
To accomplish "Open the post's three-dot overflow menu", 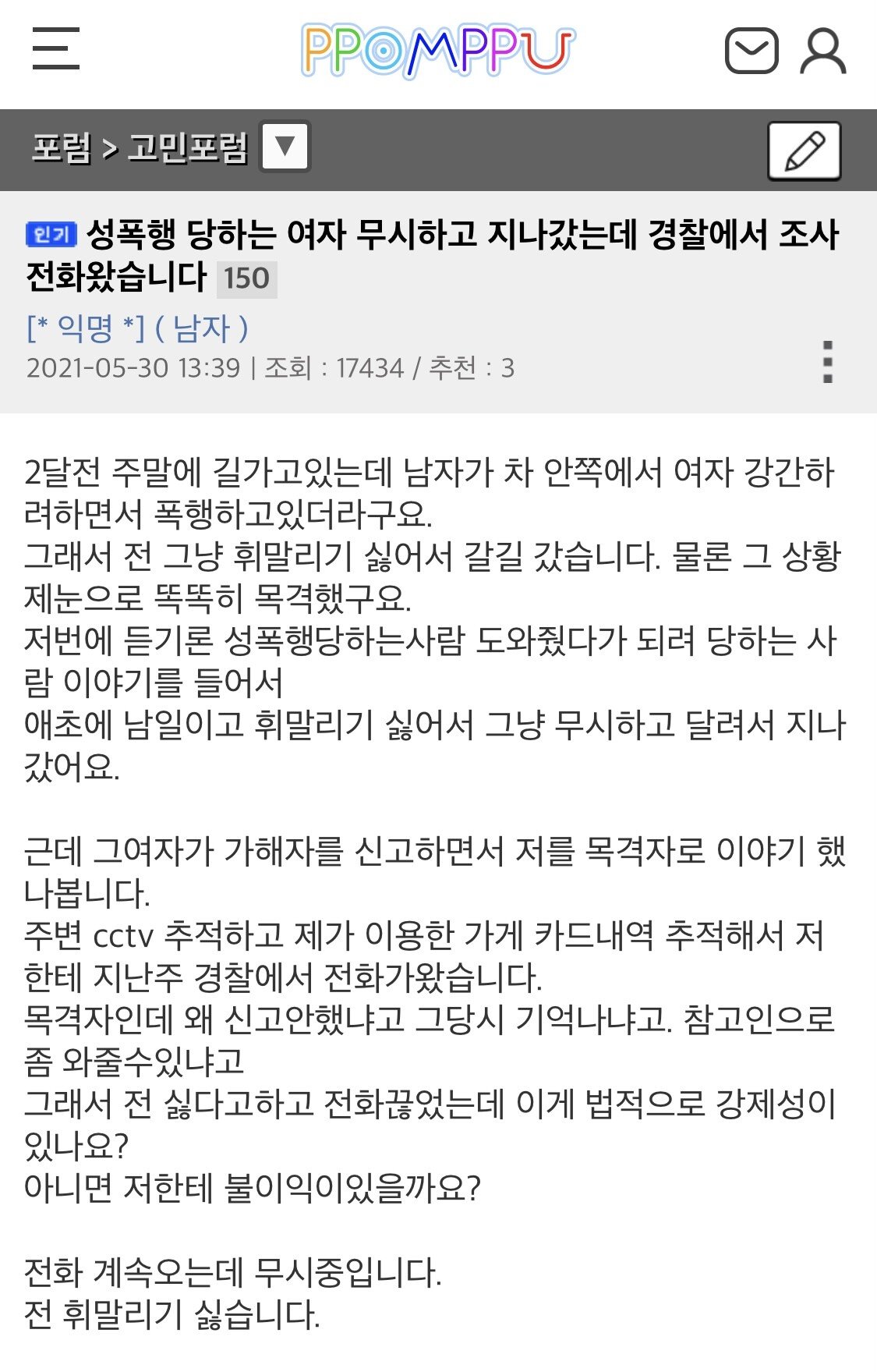I will (827, 361).
